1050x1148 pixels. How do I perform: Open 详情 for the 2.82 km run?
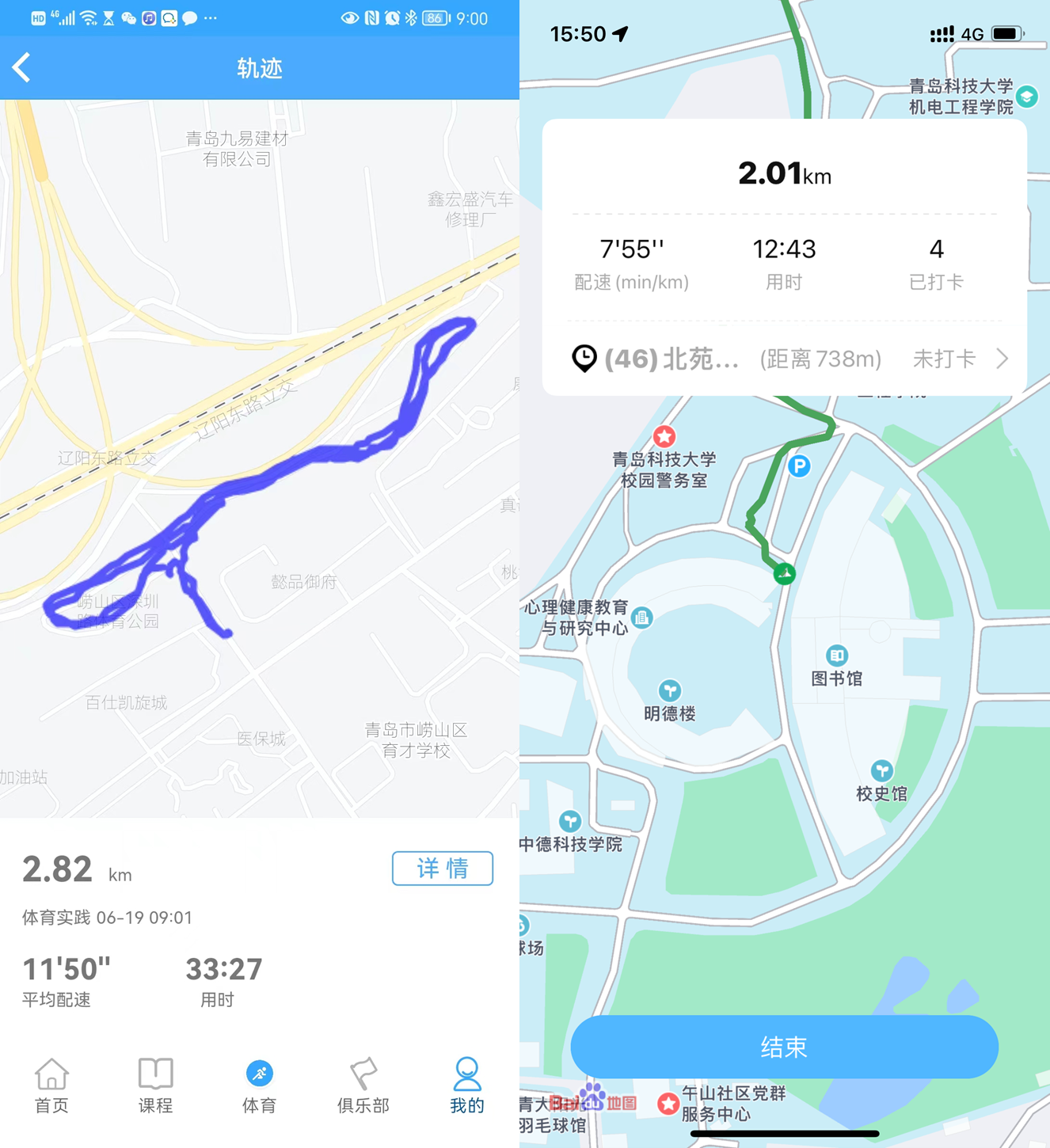pos(442,869)
